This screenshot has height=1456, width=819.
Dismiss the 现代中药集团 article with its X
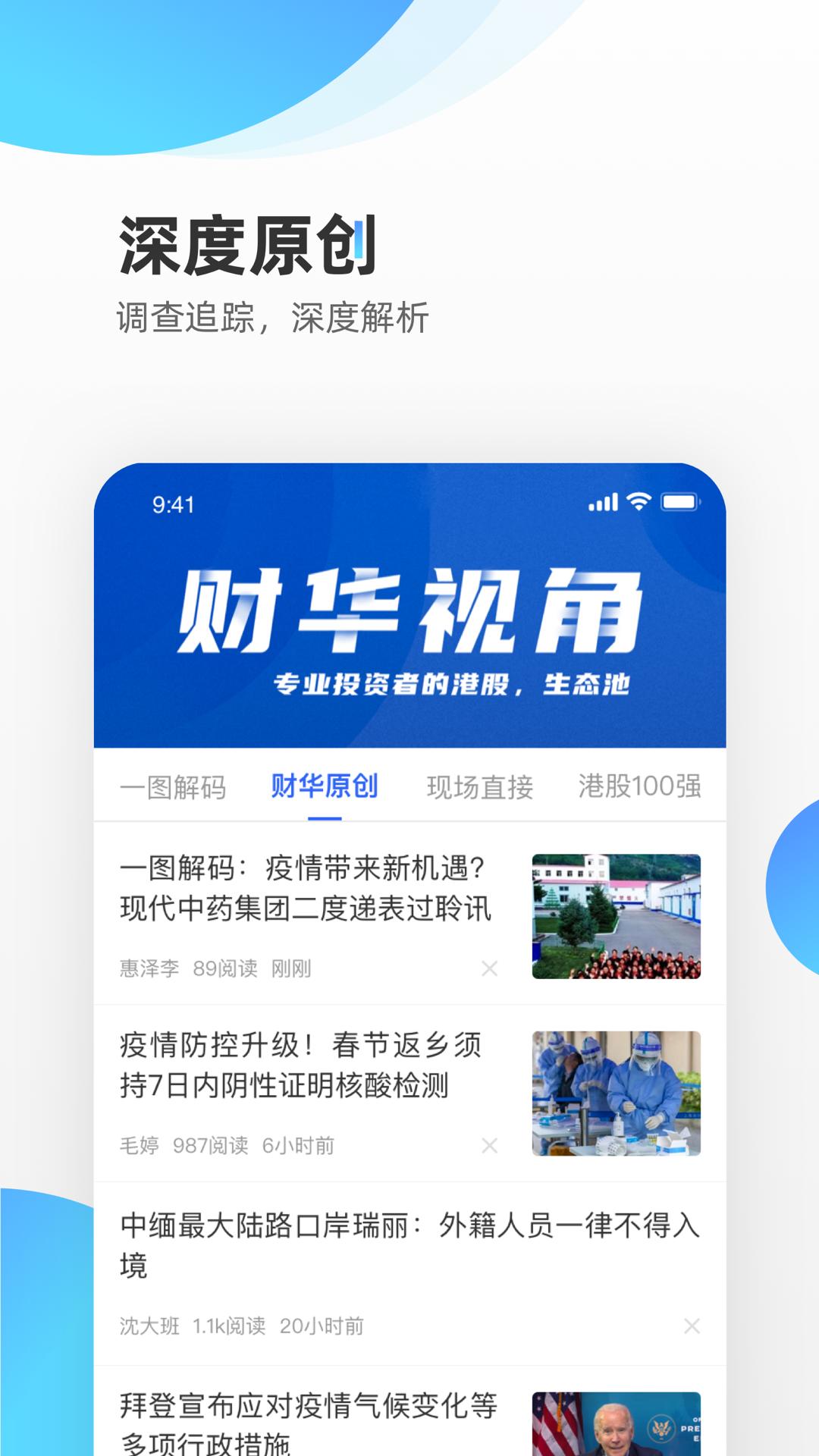(488, 968)
